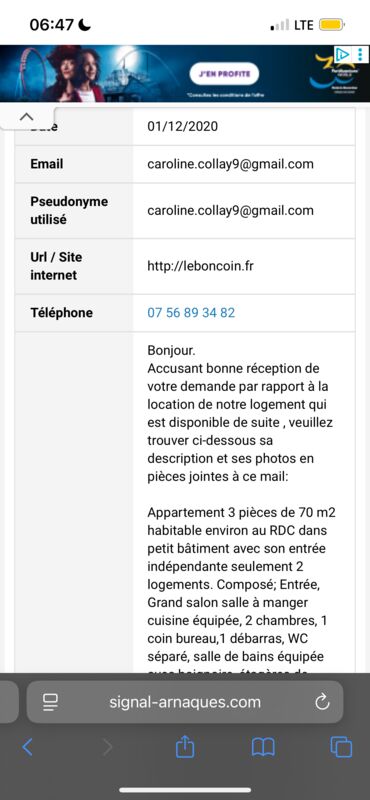
Task: Reload the page
Action: pyautogui.click(x=323, y=702)
